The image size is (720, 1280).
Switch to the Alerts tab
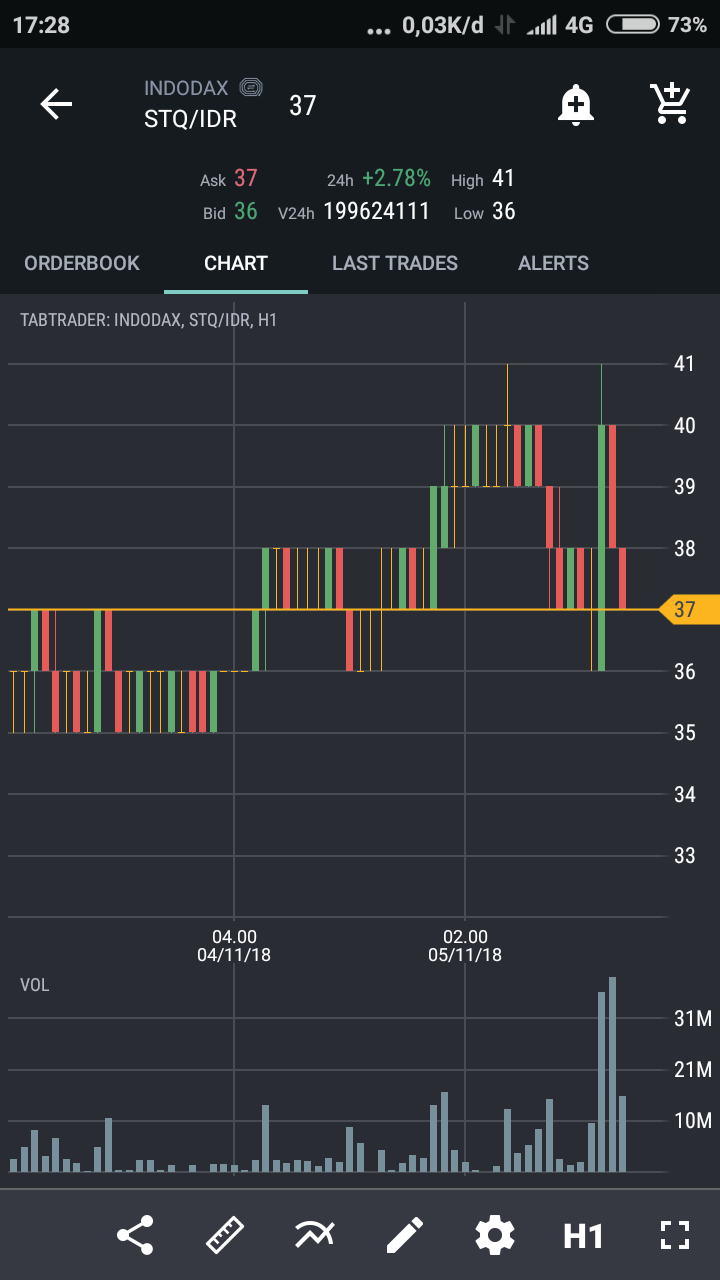click(x=553, y=263)
